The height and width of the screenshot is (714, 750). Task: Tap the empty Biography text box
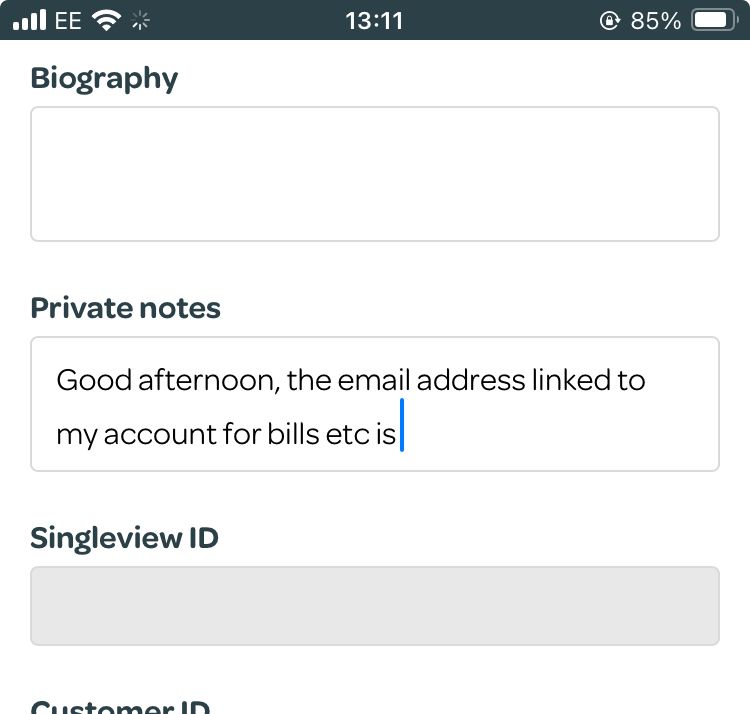click(x=375, y=174)
